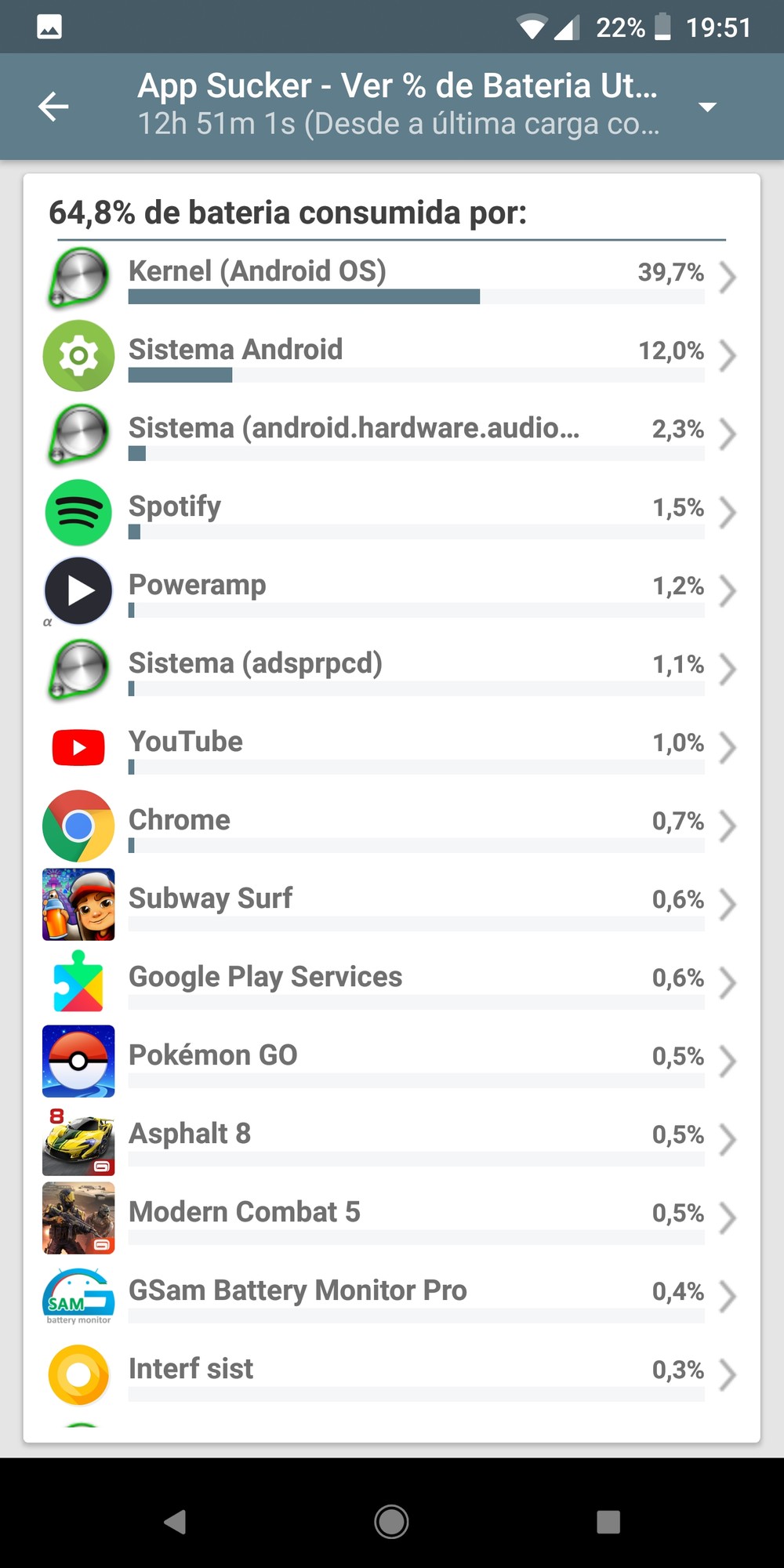Open Google Play Services details
Viewport: 784px width, 1568px height.
[x=392, y=982]
